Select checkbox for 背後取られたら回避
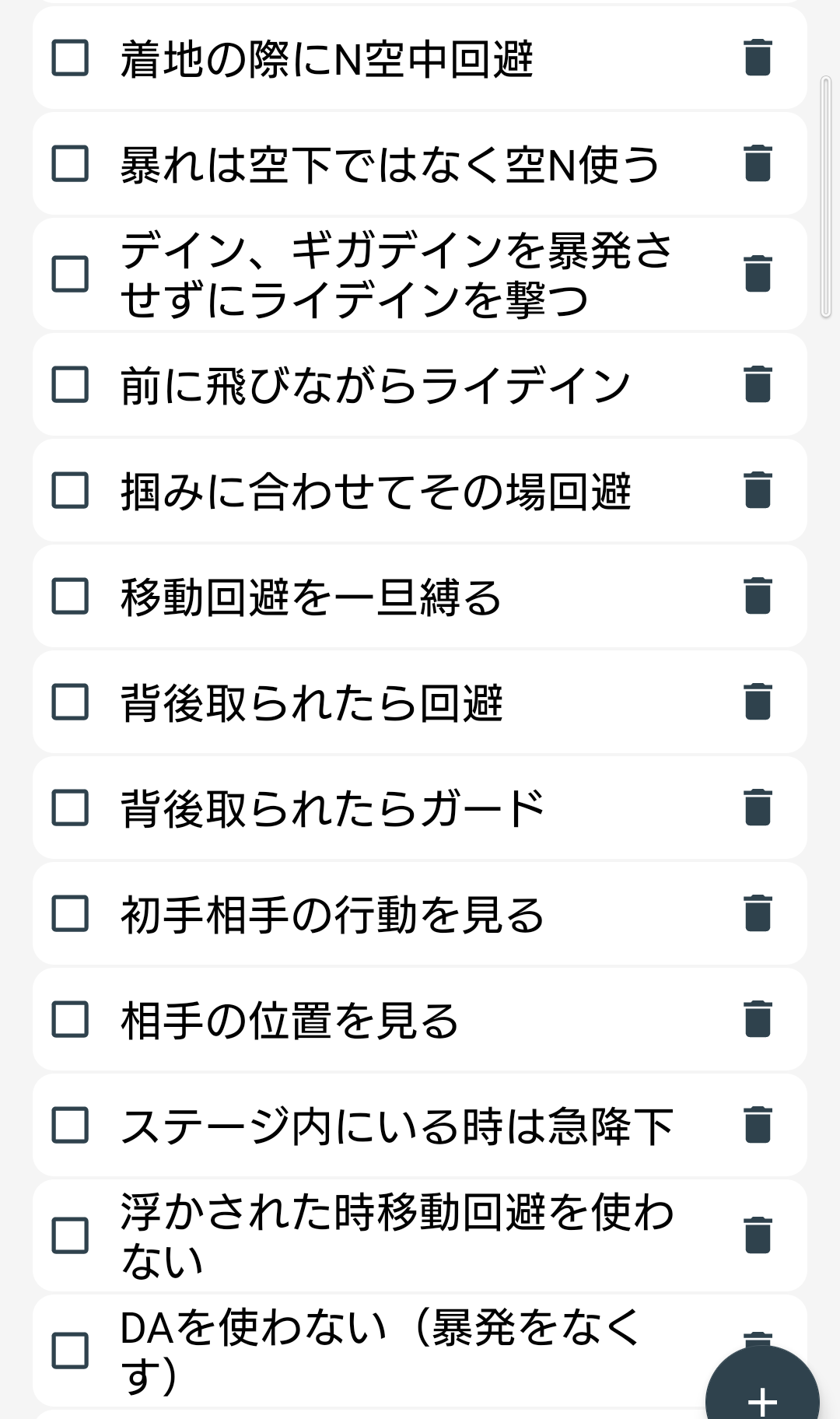The width and height of the screenshot is (840, 1419). (70, 702)
